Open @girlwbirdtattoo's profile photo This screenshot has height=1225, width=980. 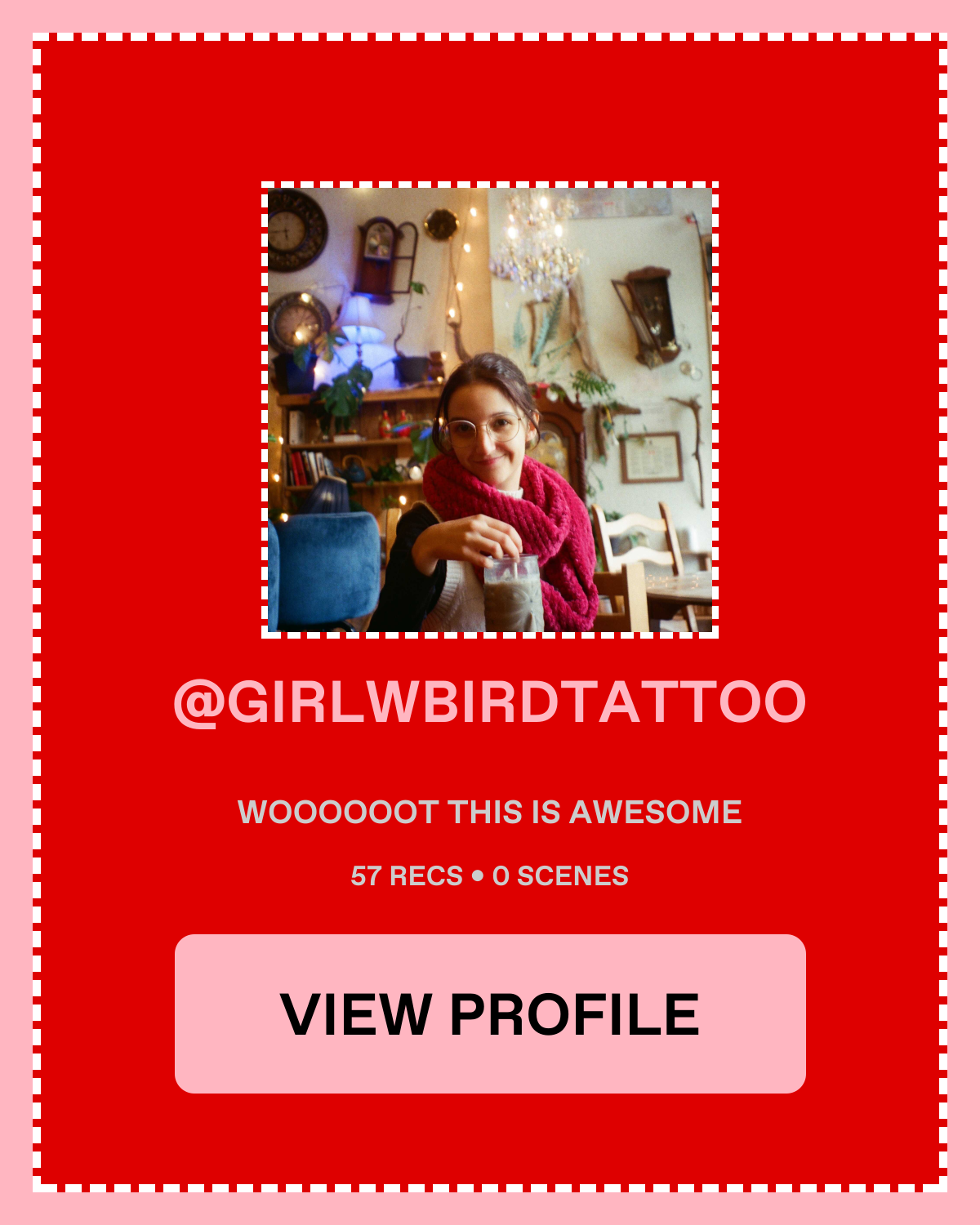490,410
